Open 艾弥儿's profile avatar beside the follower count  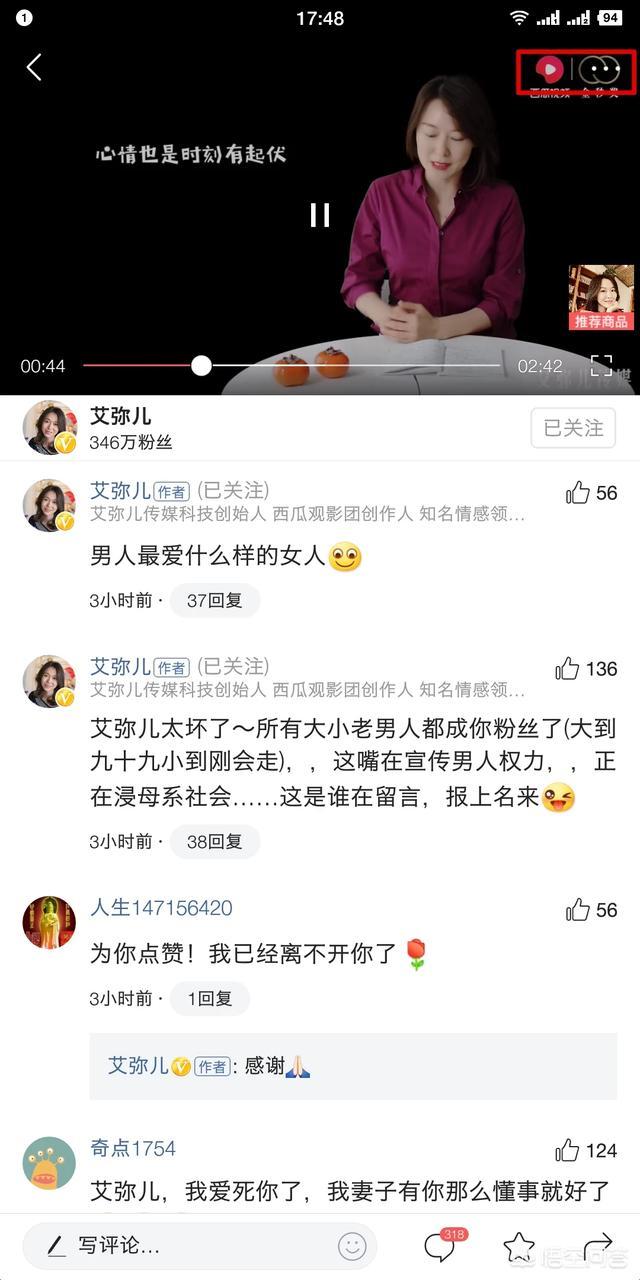coord(50,428)
